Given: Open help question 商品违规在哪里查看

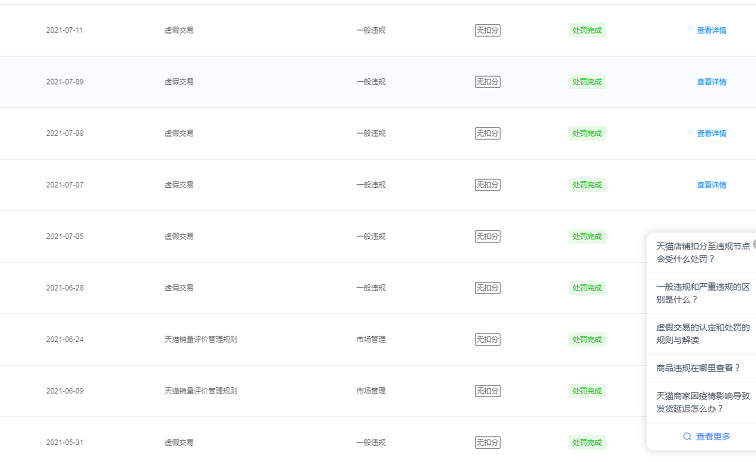Looking at the screenshot, I should pyautogui.click(x=698, y=367).
